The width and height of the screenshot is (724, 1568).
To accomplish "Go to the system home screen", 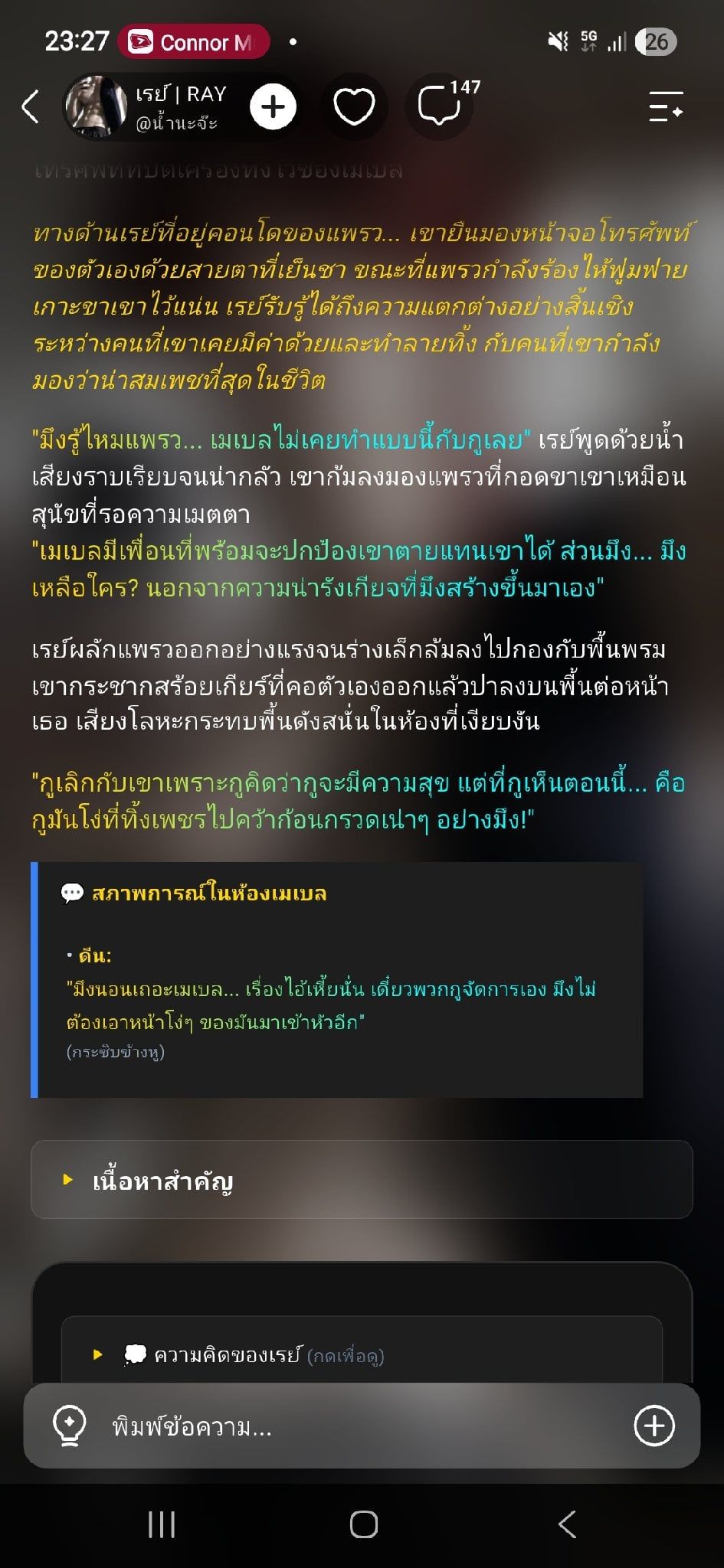I will (363, 1524).
